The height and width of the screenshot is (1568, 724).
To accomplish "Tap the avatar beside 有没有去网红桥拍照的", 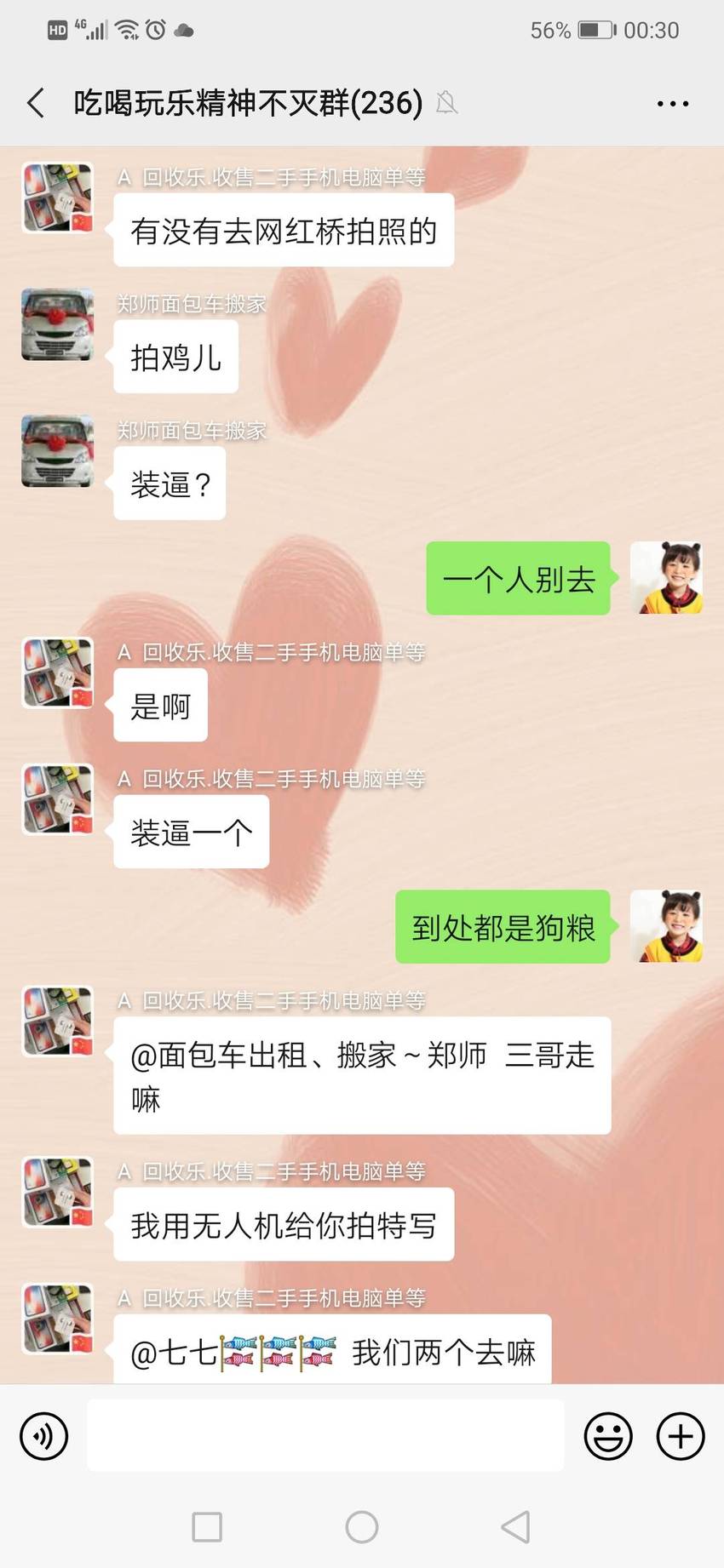I will tap(57, 197).
